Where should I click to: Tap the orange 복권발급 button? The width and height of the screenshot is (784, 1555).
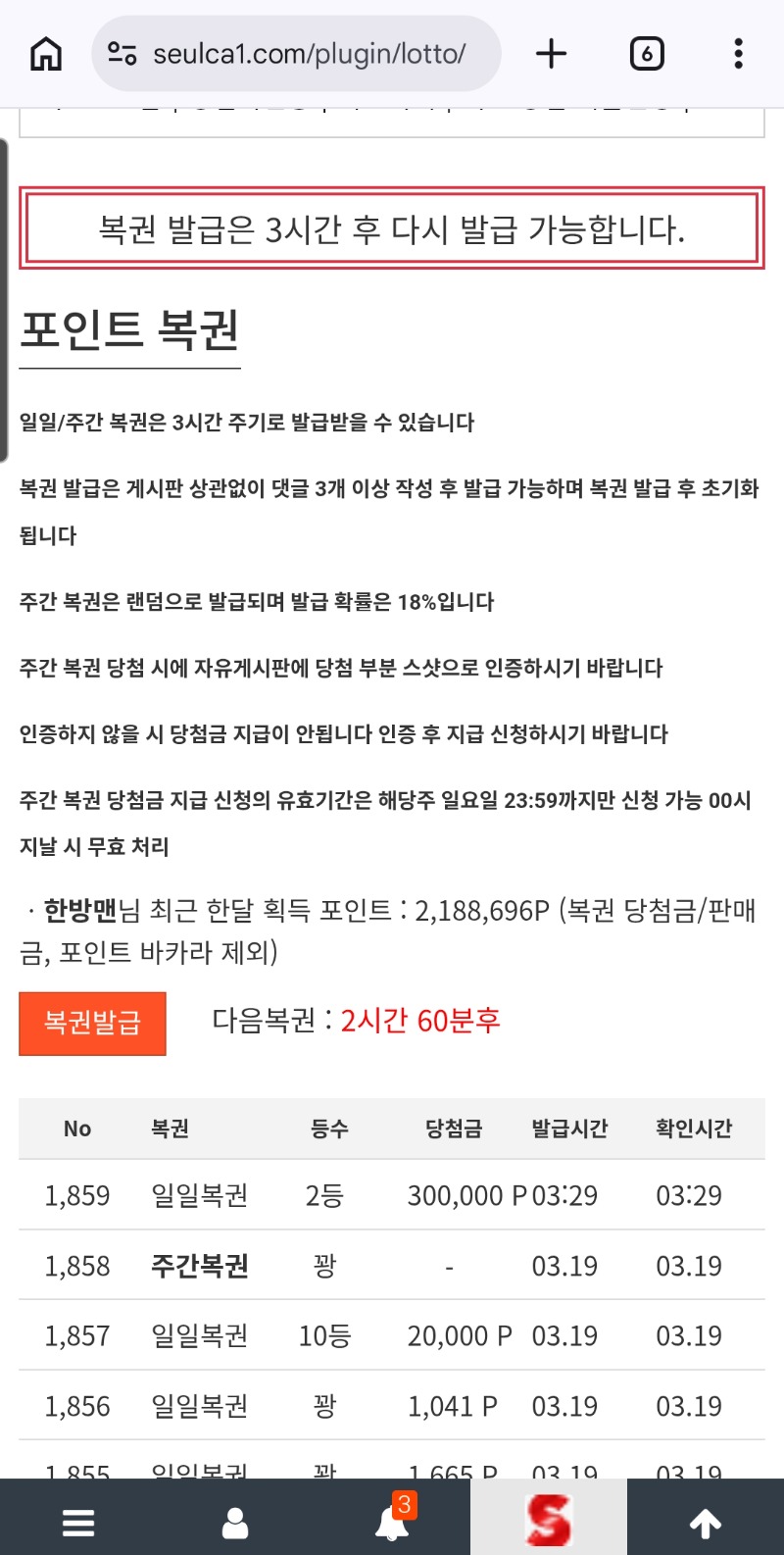[92, 1023]
